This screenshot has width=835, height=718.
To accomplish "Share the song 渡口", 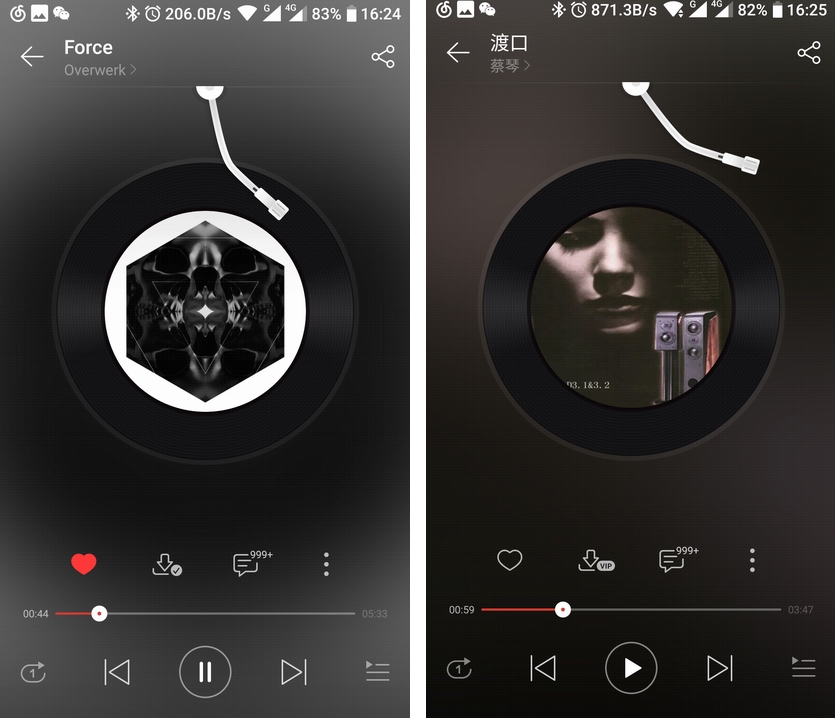I will (808, 53).
